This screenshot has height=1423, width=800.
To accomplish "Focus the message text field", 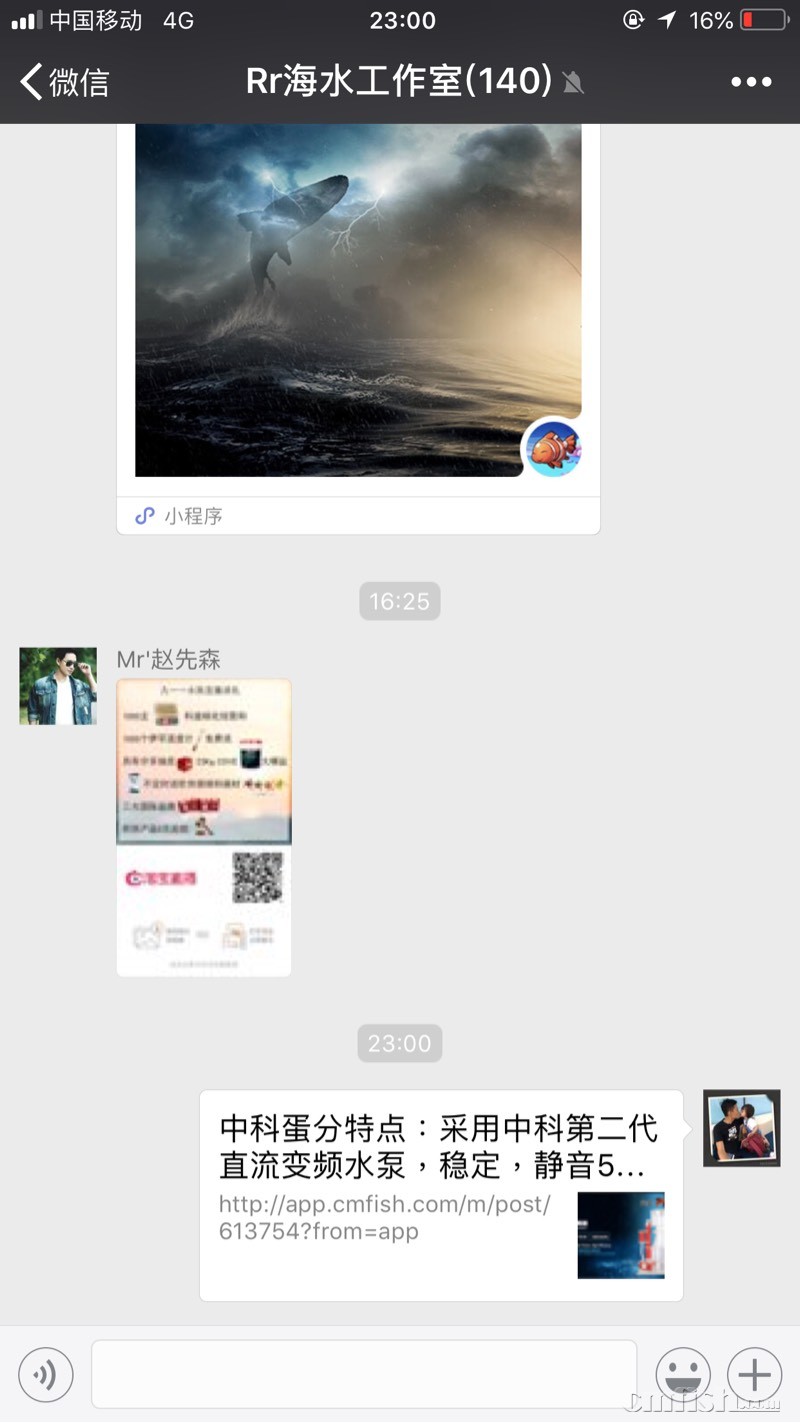I will pyautogui.click(x=364, y=1374).
